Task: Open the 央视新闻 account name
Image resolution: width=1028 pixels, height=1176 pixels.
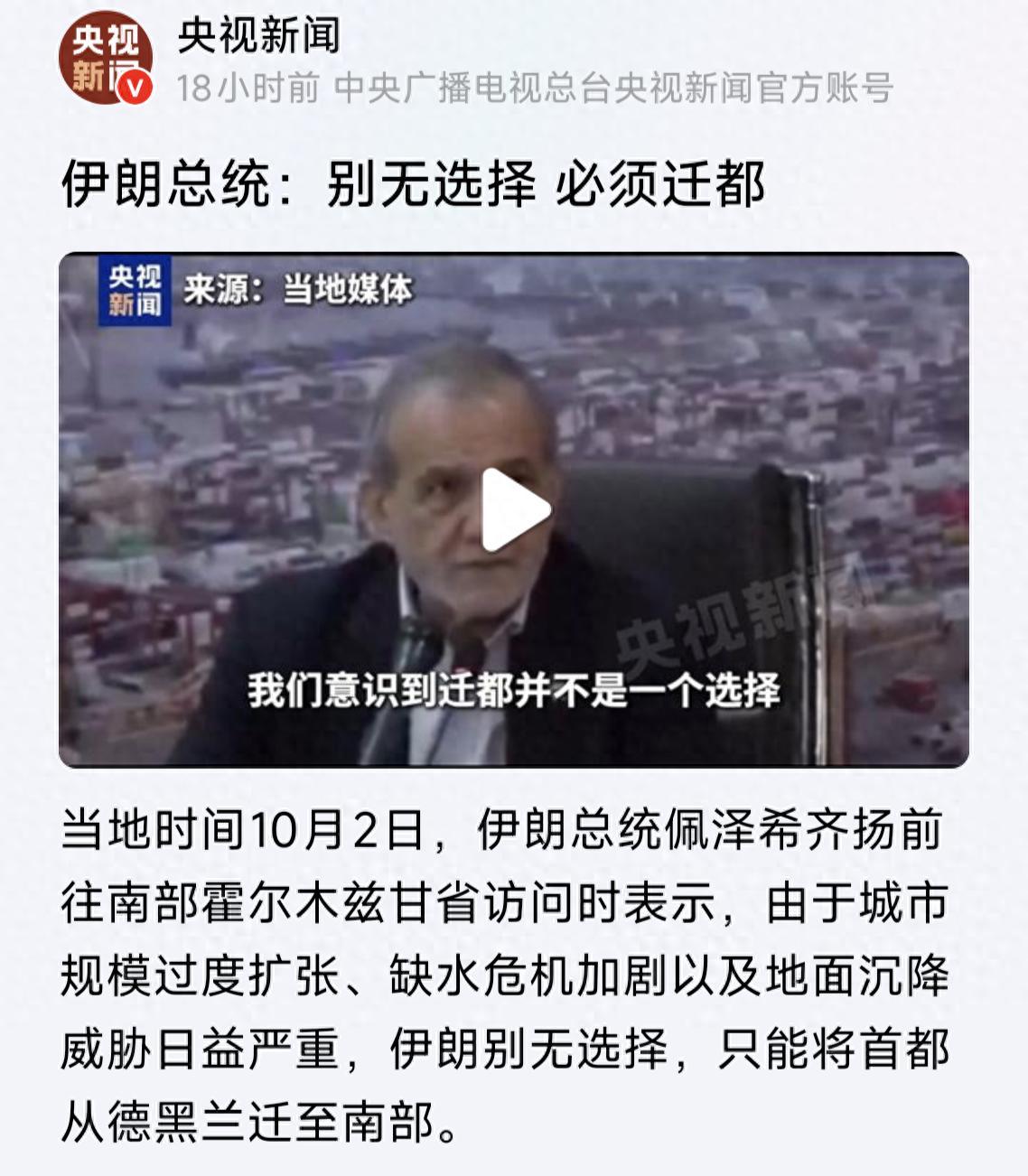Action: [258, 36]
